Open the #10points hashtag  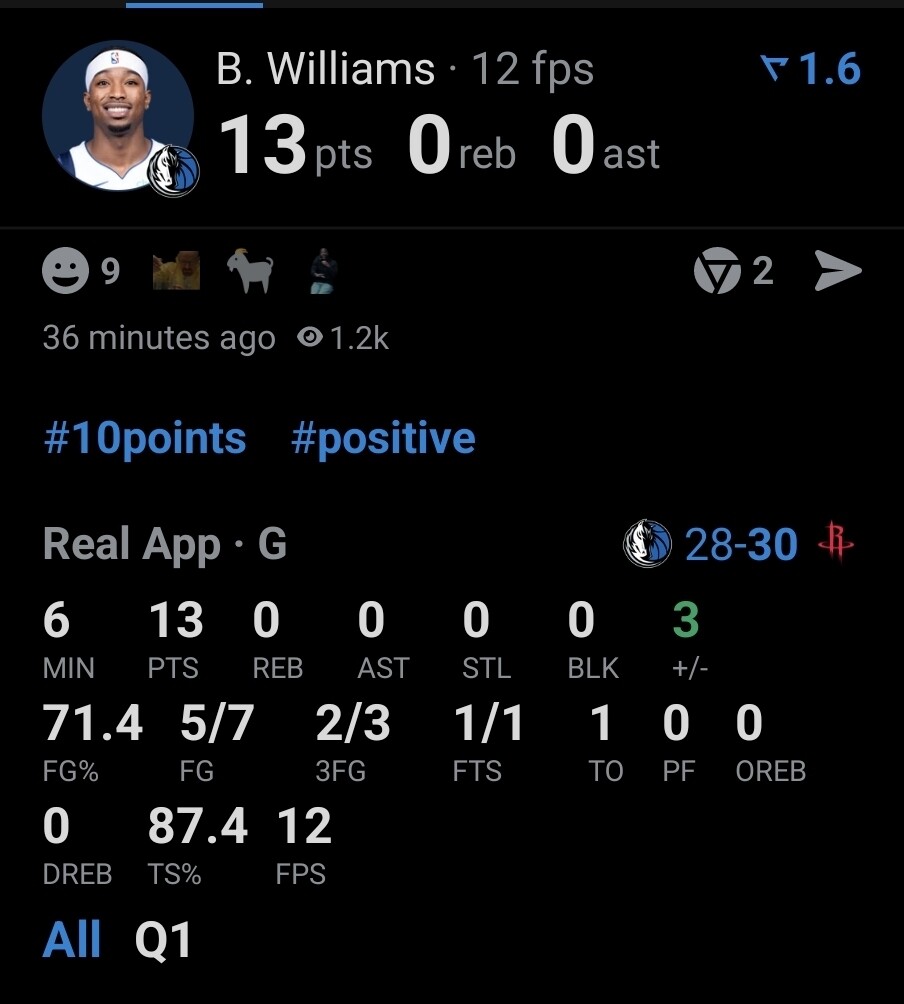coord(145,439)
